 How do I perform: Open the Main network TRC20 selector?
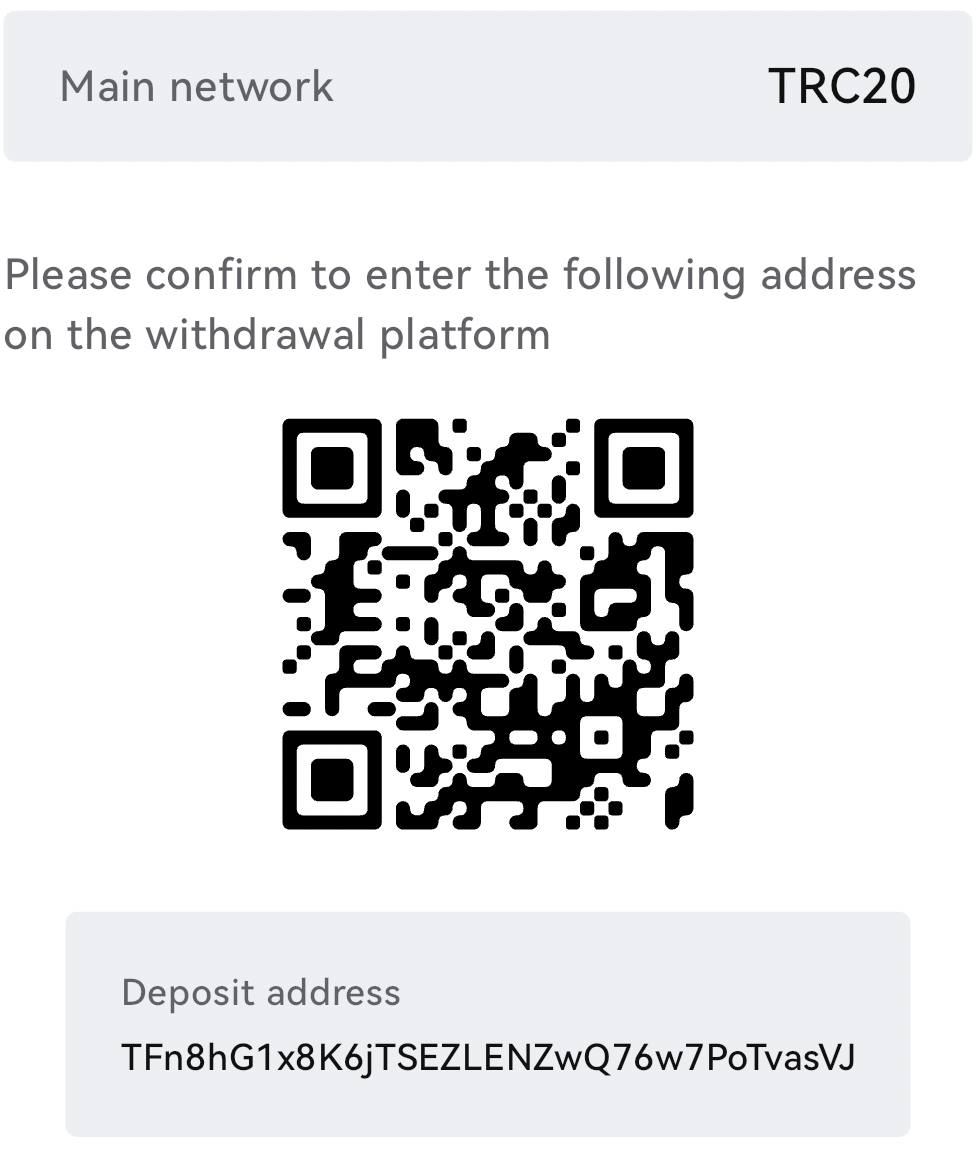pos(488,86)
